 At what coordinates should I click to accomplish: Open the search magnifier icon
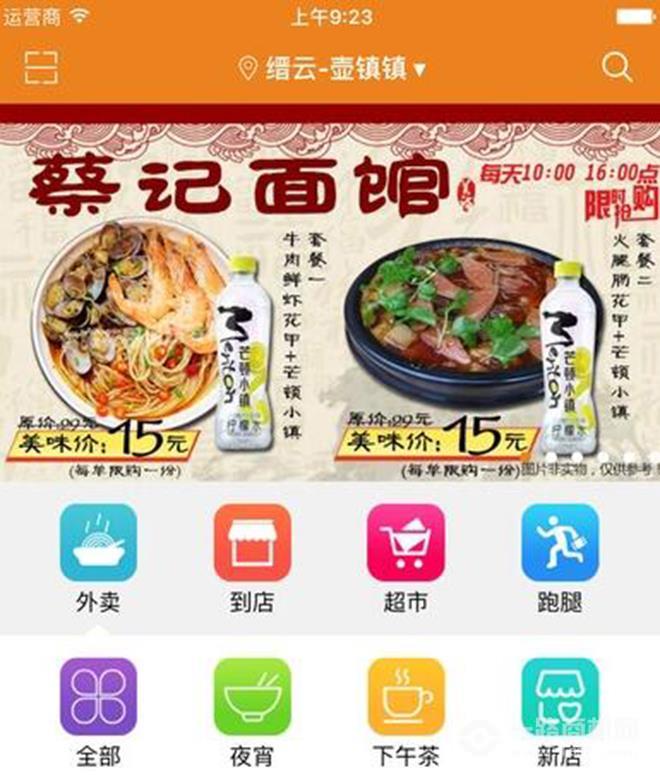[x=617, y=67]
